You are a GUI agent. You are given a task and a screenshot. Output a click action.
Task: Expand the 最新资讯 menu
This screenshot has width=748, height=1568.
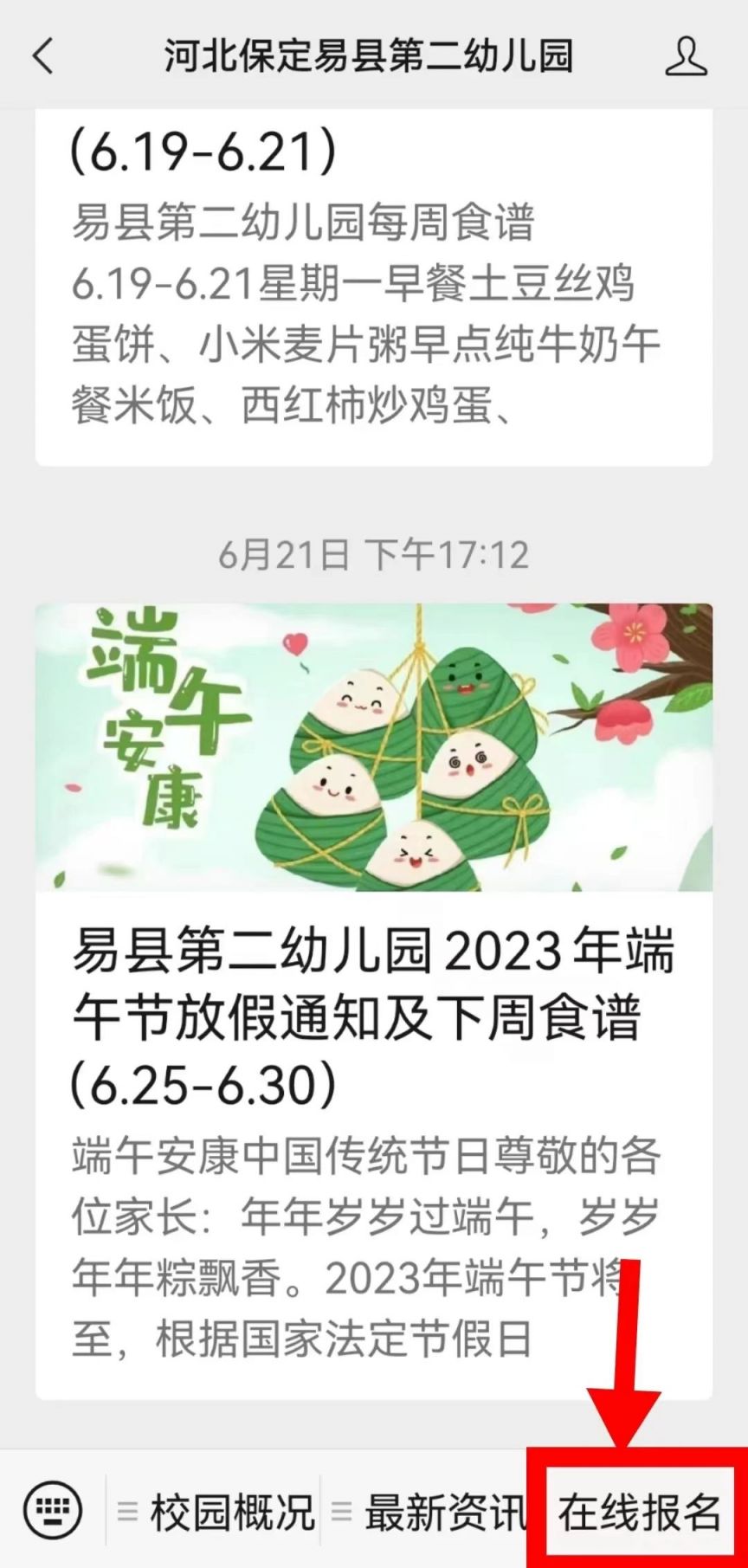point(428,1512)
